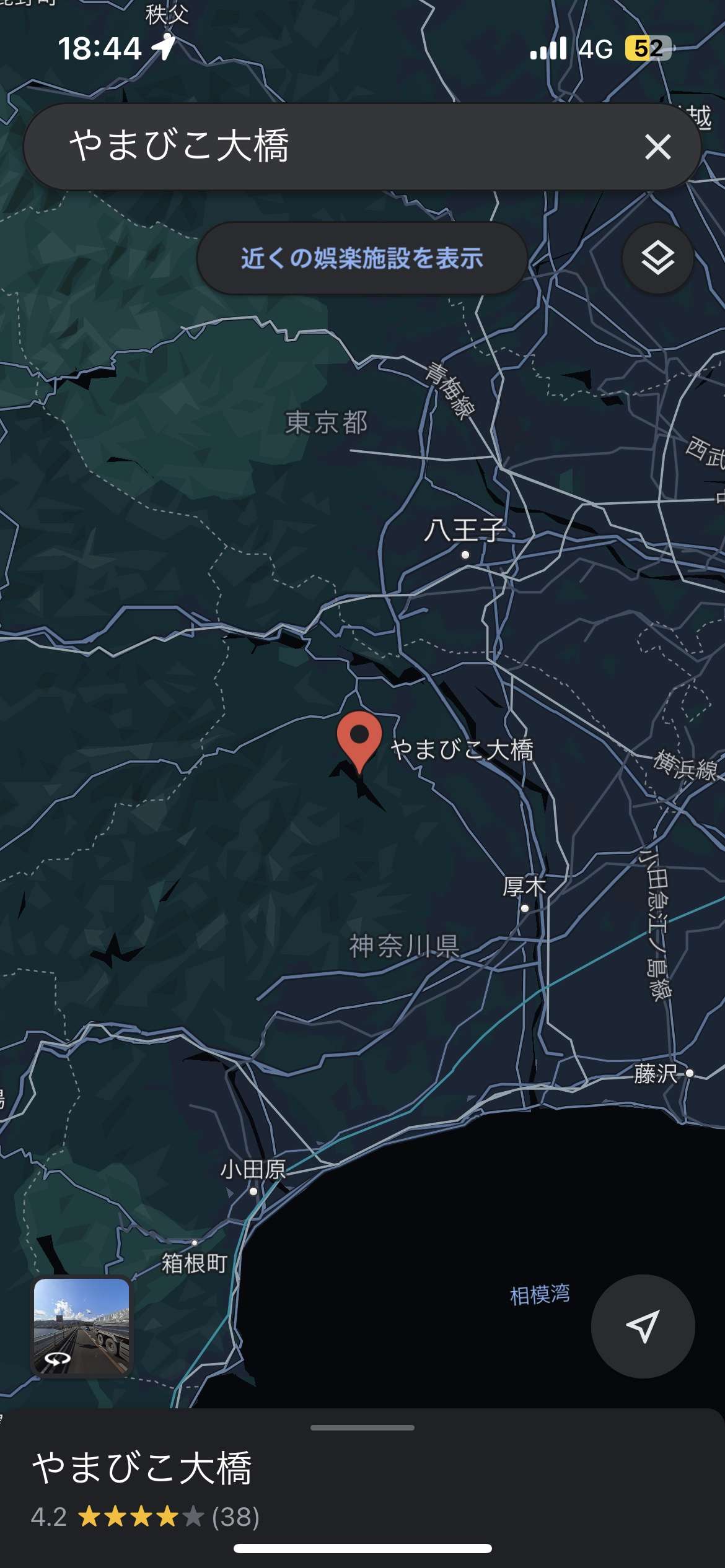The width and height of the screenshot is (725, 1568).
Task: Open Street View thumbnail of the bridge
Action: [82, 1326]
